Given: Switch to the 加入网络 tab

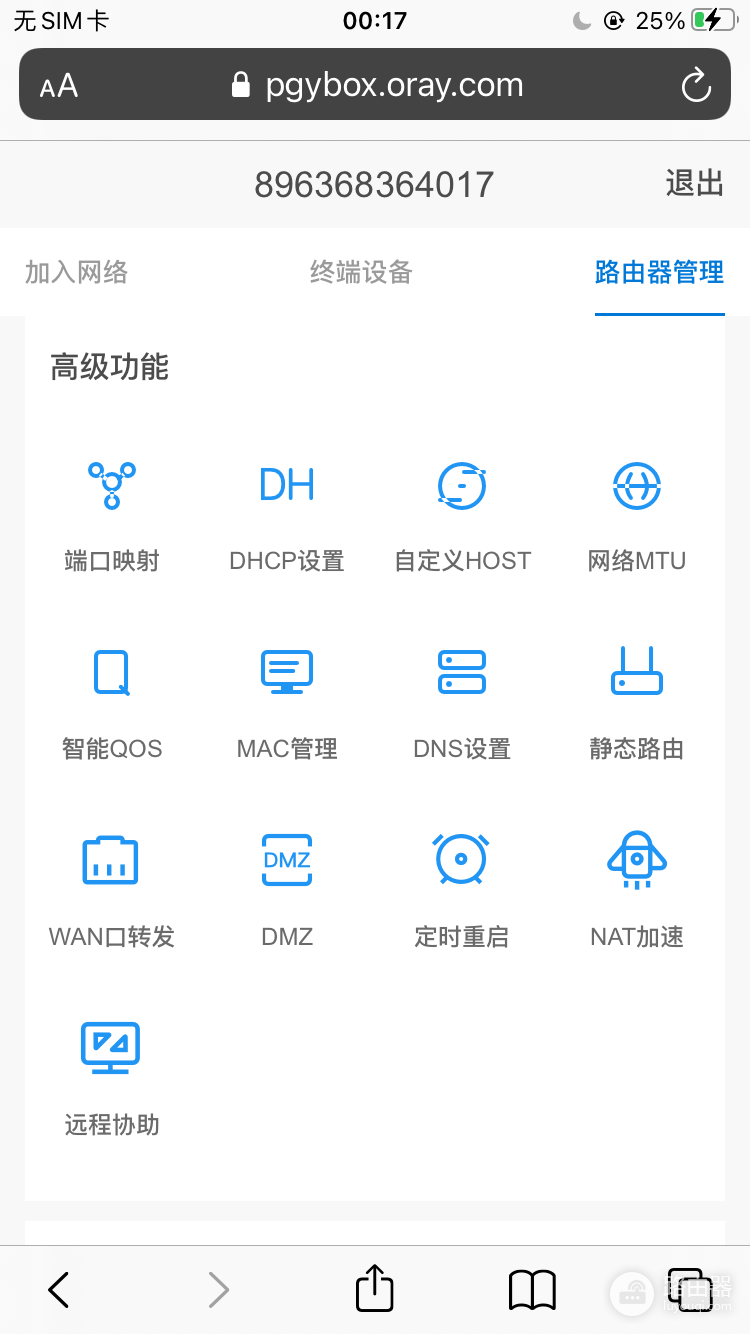Looking at the screenshot, I should point(76,272).
